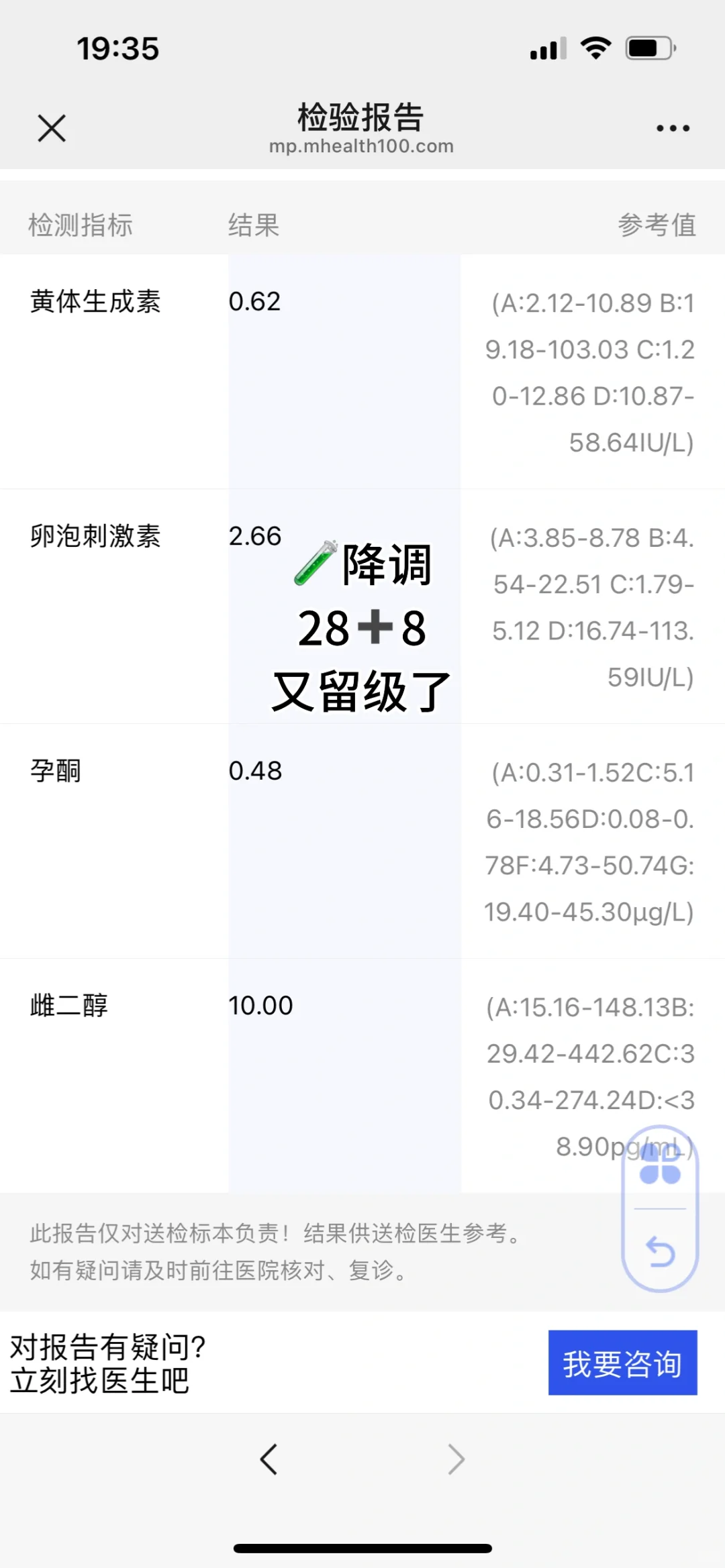Open the three-dot more options menu
The image size is (725, 1568).
tap(672, 127)
